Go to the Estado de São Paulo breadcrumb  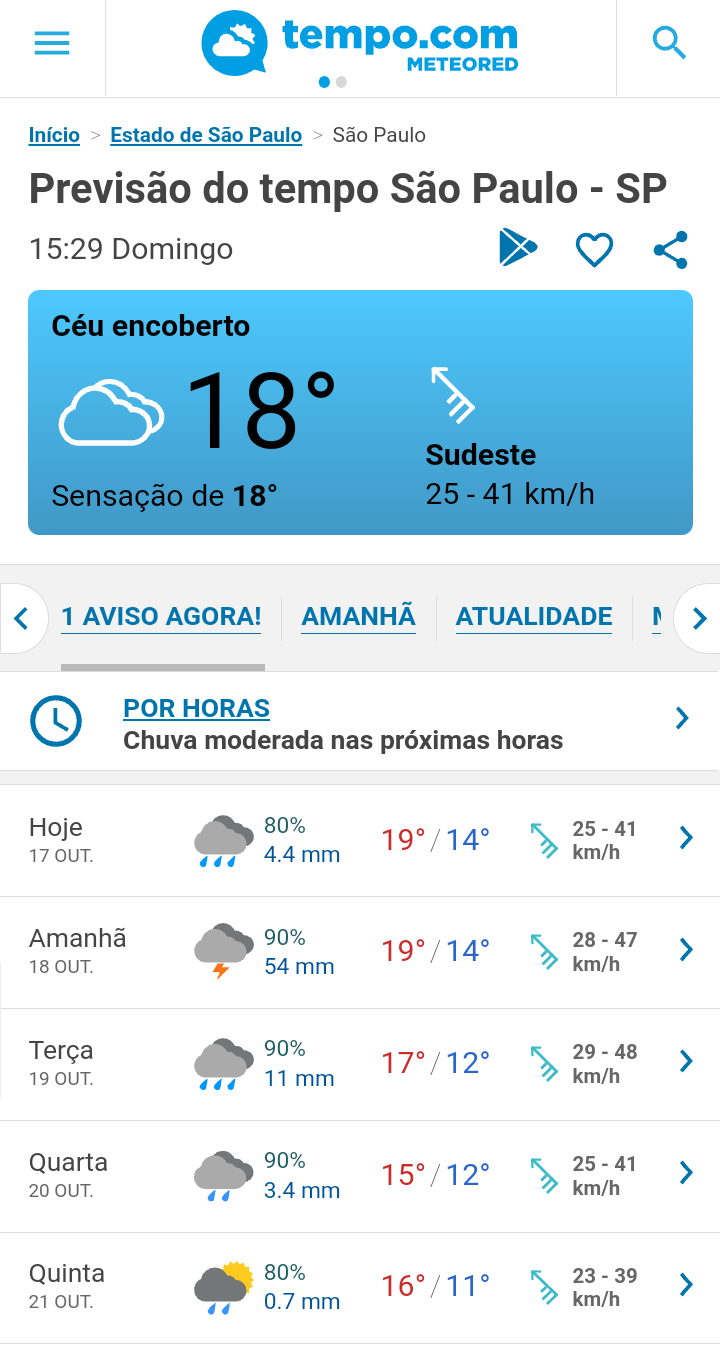(x=206, y=135)
